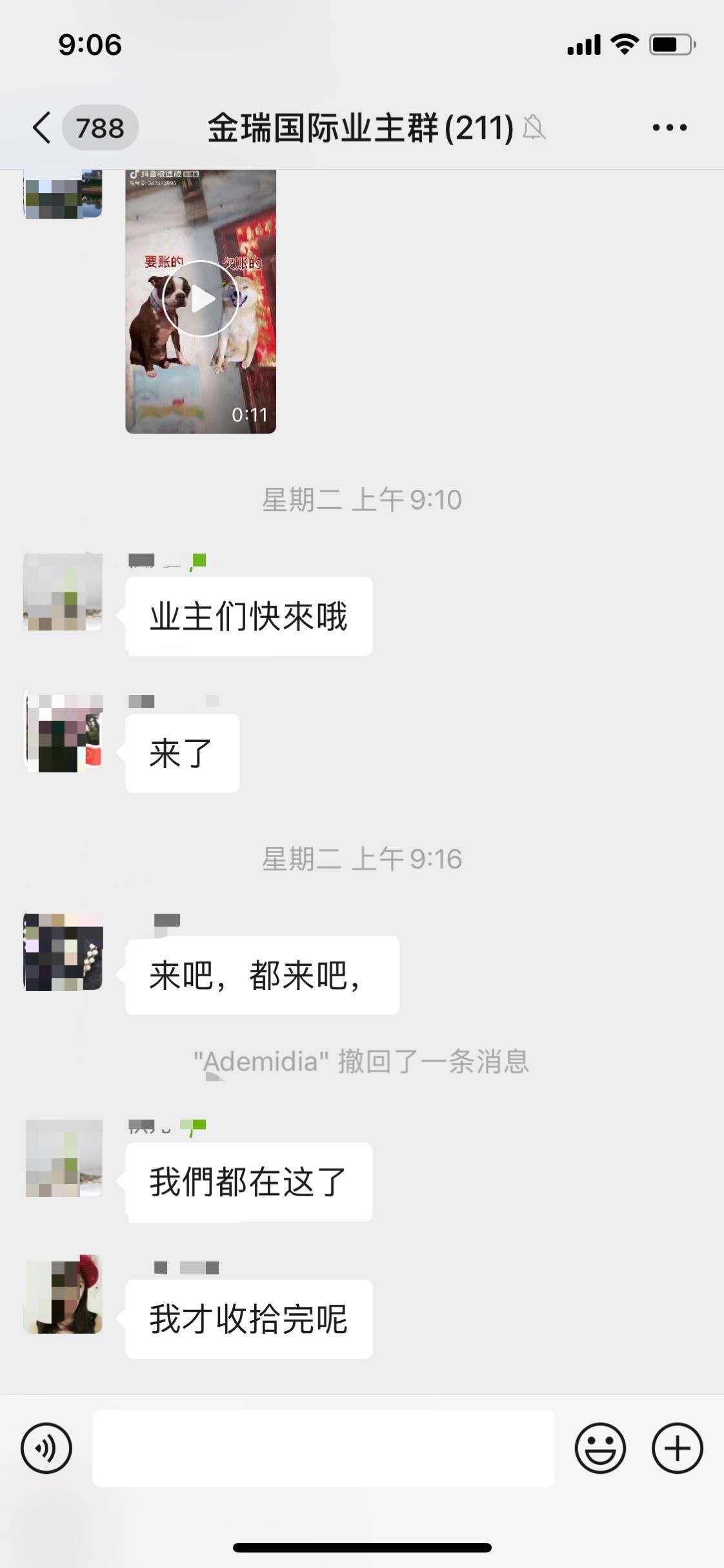Open avatar beside 我才收拾完呢 message
The image size is (724, 1568).
coord(63,1294)
